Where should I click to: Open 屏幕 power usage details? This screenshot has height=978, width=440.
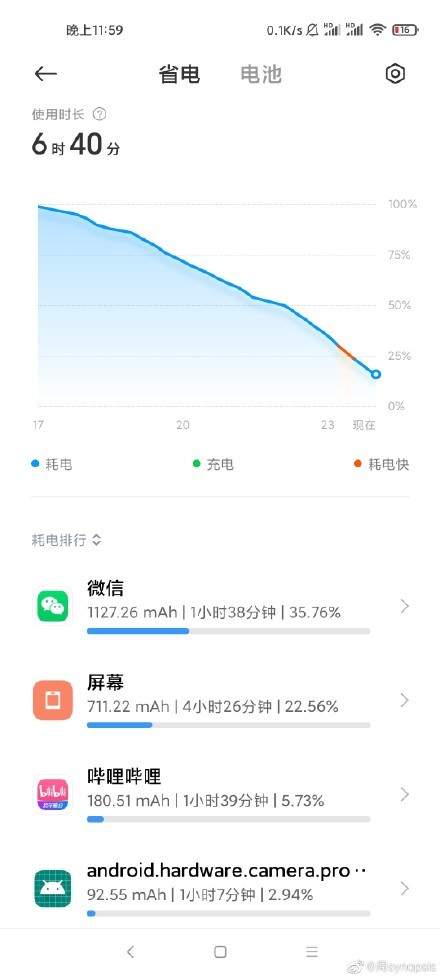[220, 700]
